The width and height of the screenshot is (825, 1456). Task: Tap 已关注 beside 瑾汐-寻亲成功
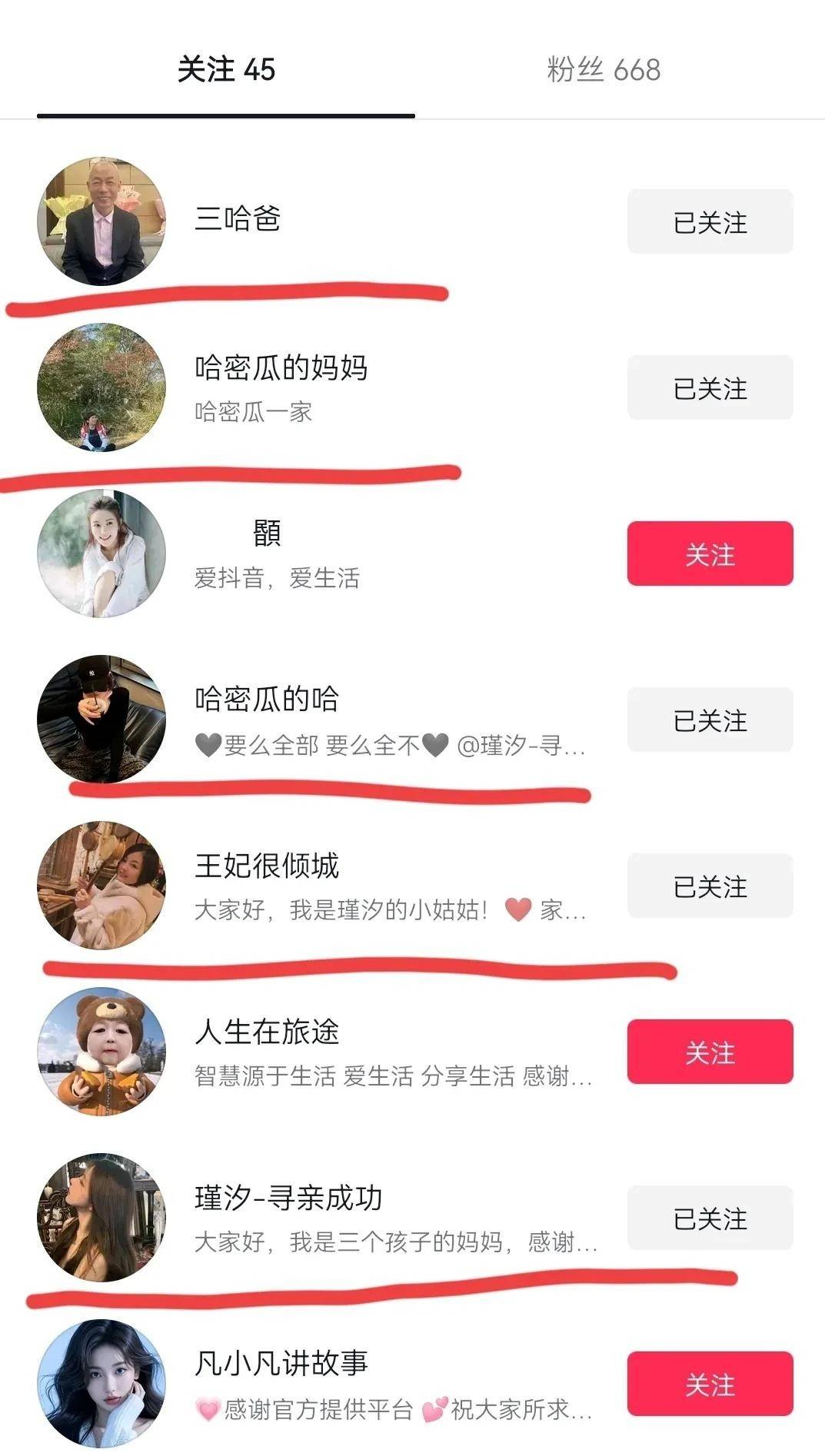click(710, 1218)
